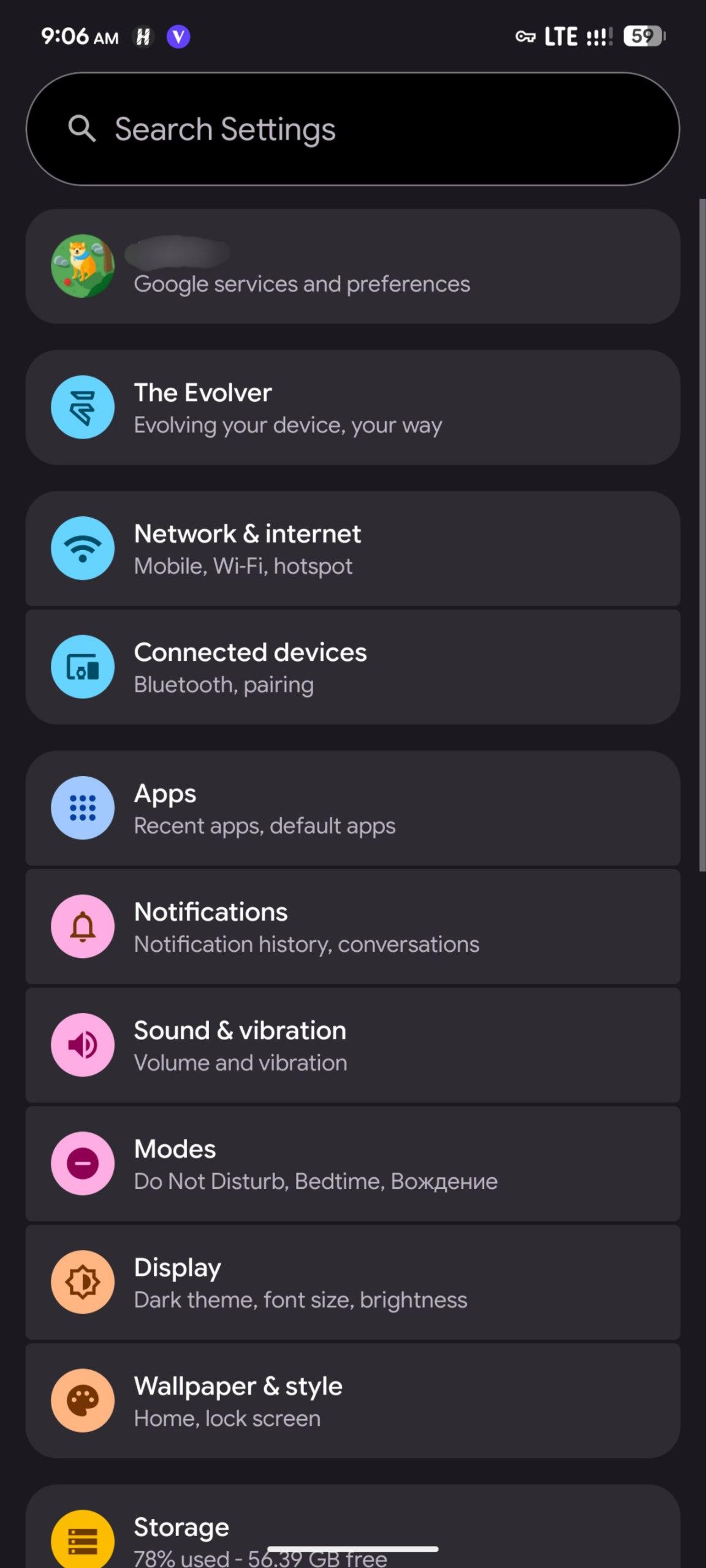Open Google services and preferences
This screenshot has height=1568, width=706.
(x=352, y=267)
